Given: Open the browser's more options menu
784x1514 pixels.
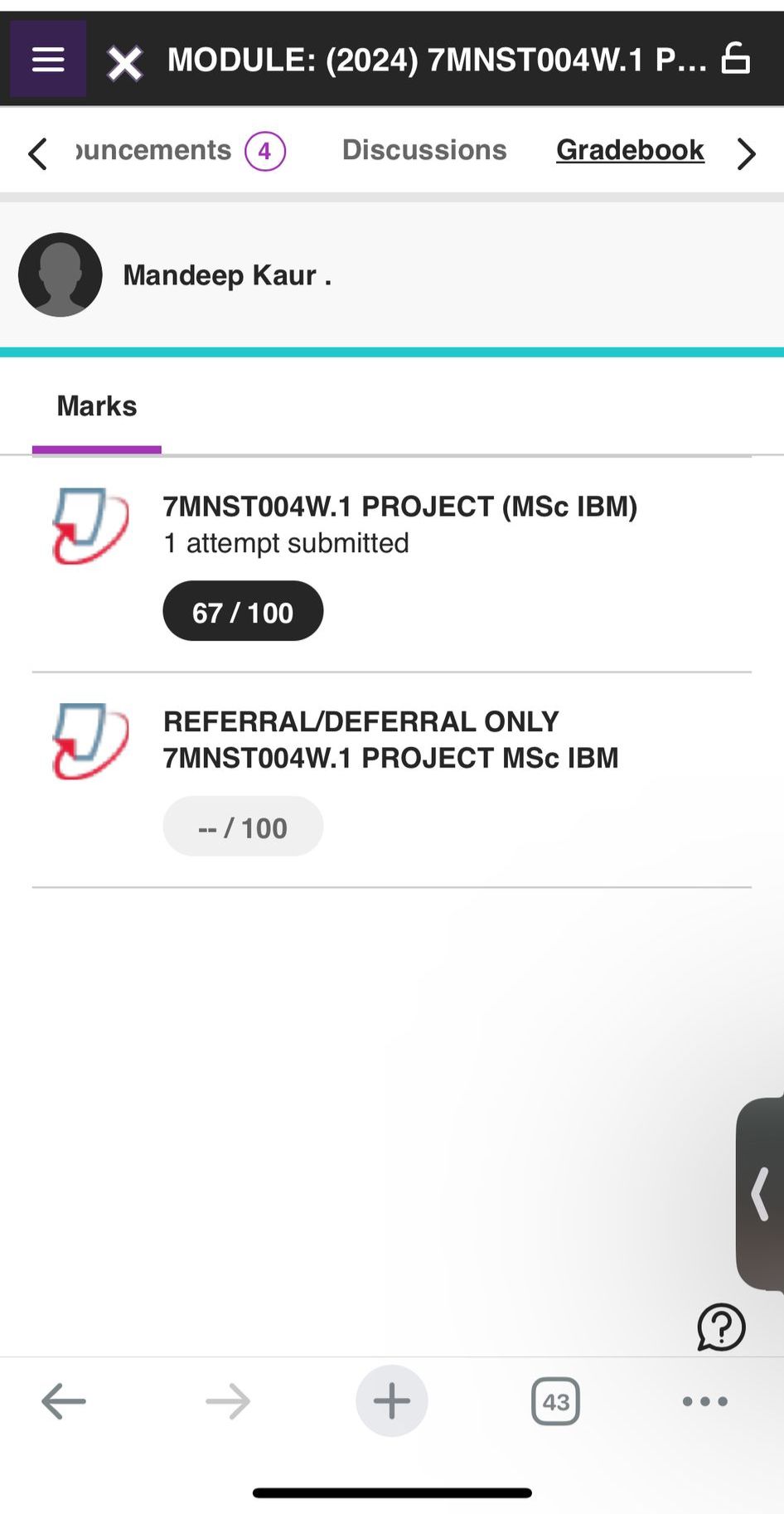Looking at the screenshot, I should 704,1401.
